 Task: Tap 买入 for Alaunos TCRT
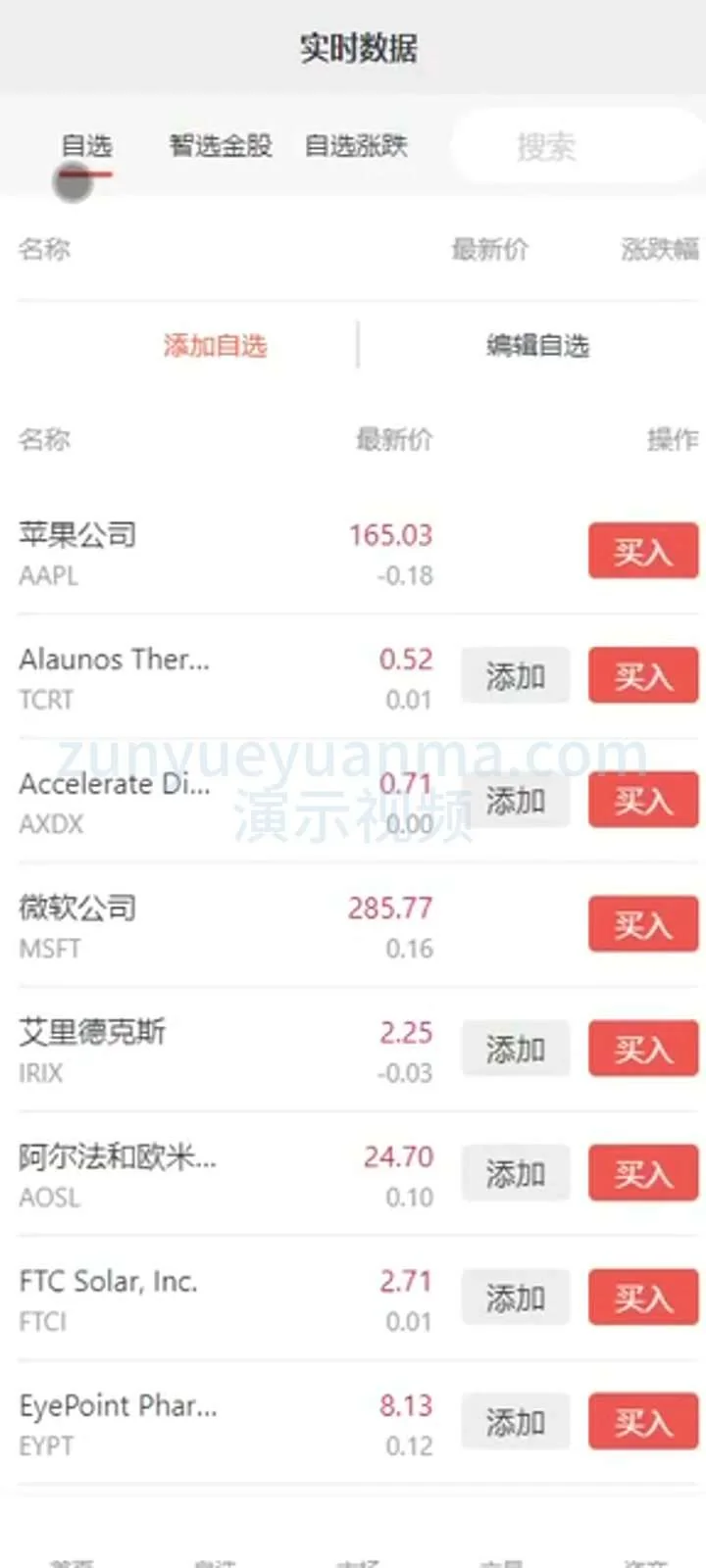tap(642, 676)
